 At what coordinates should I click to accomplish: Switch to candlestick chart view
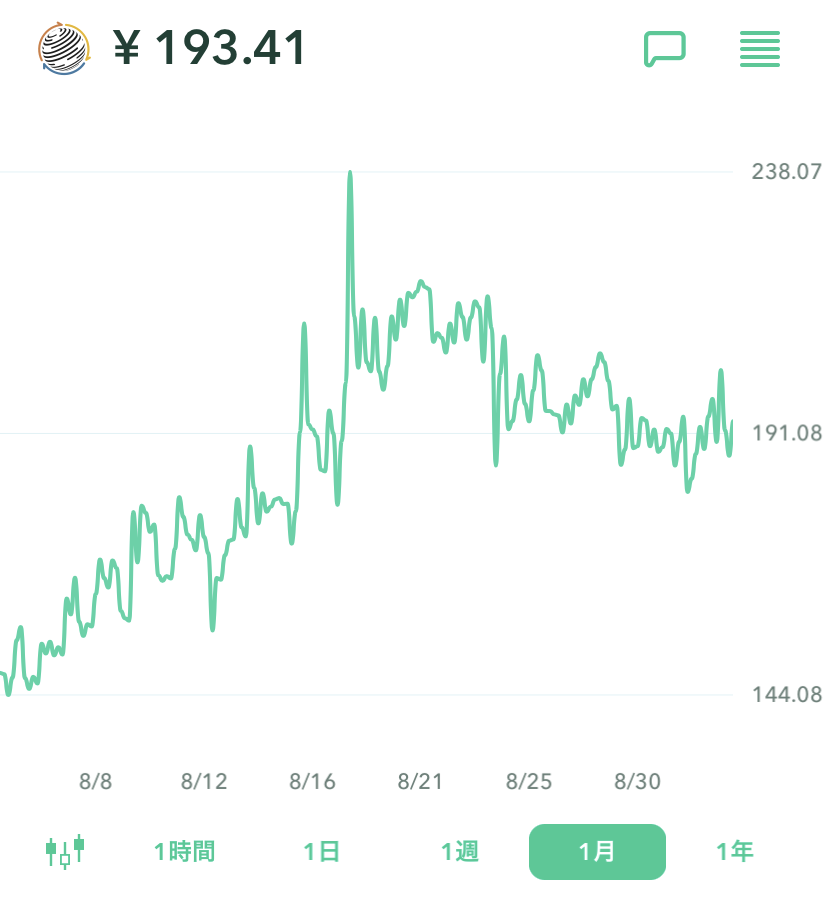pyautogui.click(x=65, y=851)
